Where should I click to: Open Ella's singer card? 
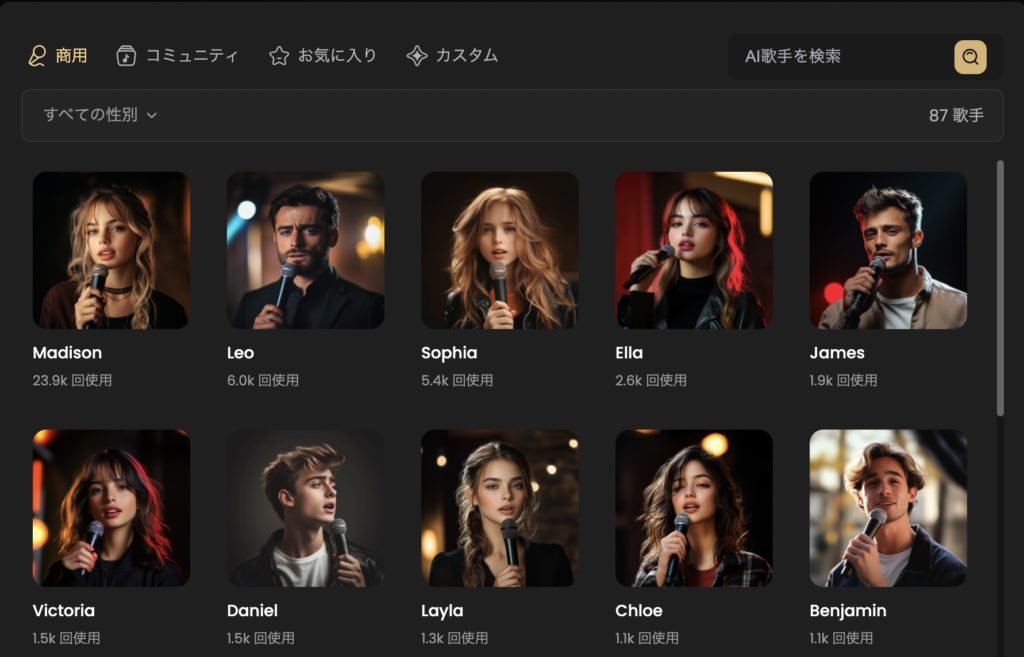693,251
